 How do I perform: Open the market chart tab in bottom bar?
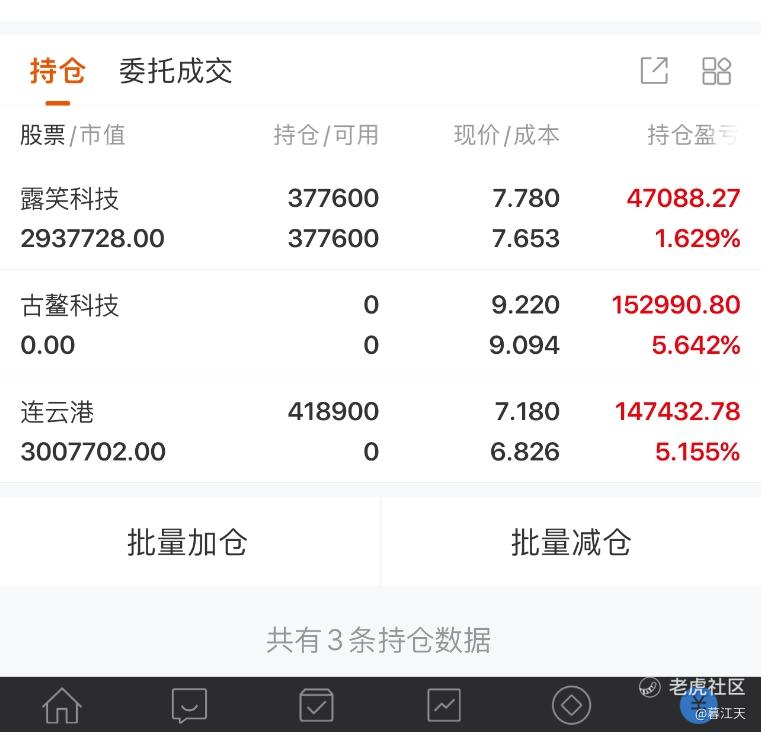click(444, 706)
